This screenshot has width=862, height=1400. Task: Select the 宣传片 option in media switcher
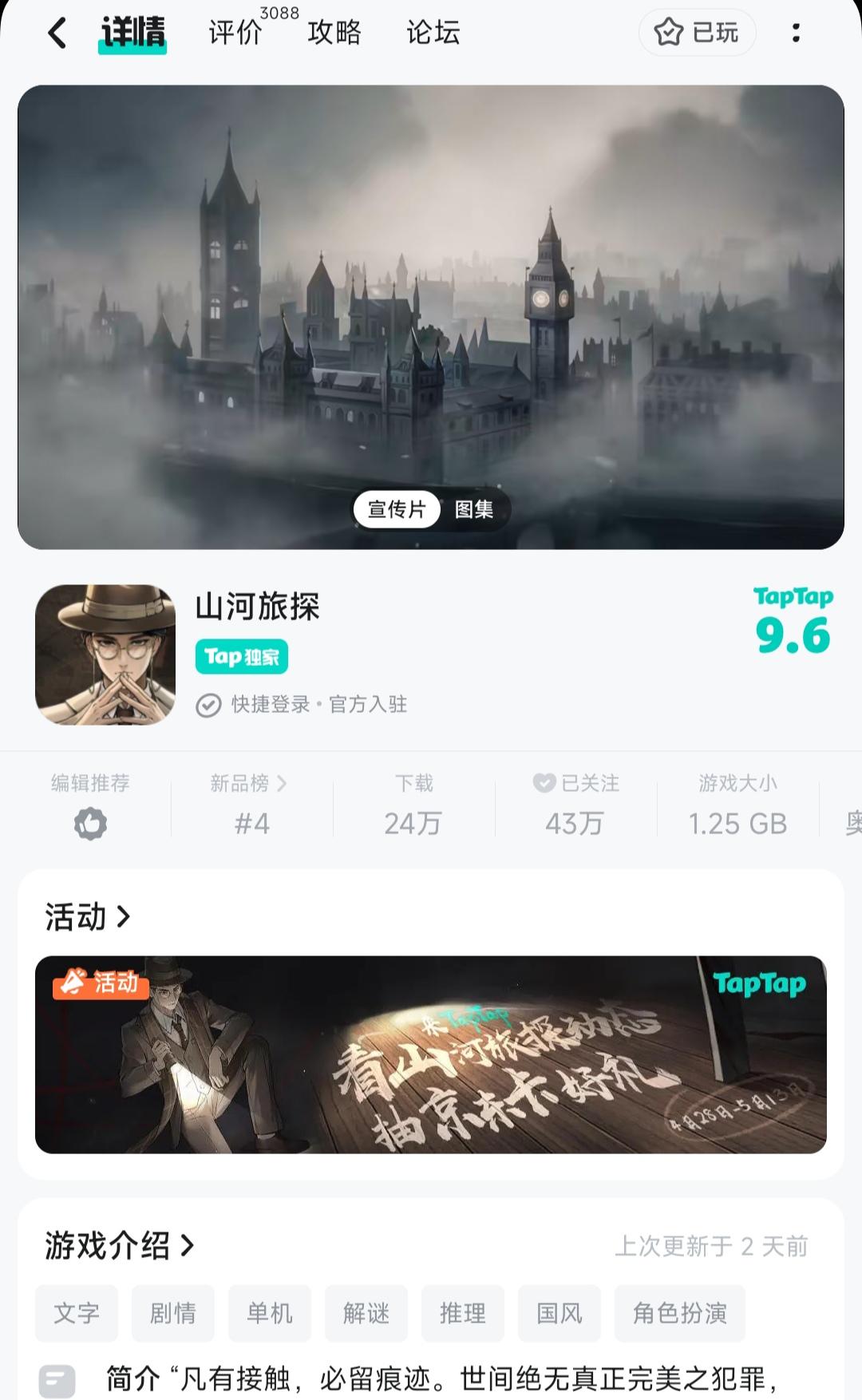click(x=397, y=509)
